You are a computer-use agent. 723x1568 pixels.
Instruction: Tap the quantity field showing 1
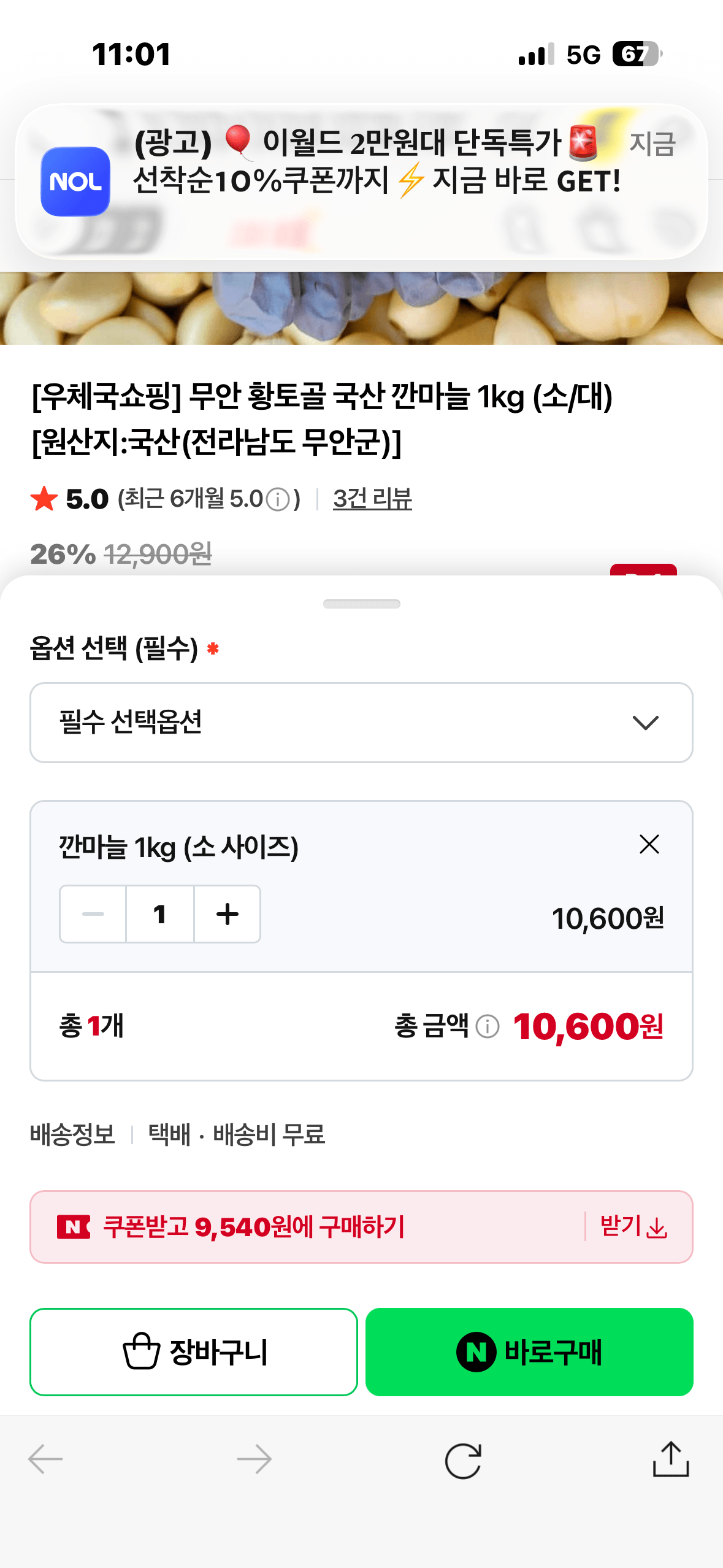(x=160, y=914)
